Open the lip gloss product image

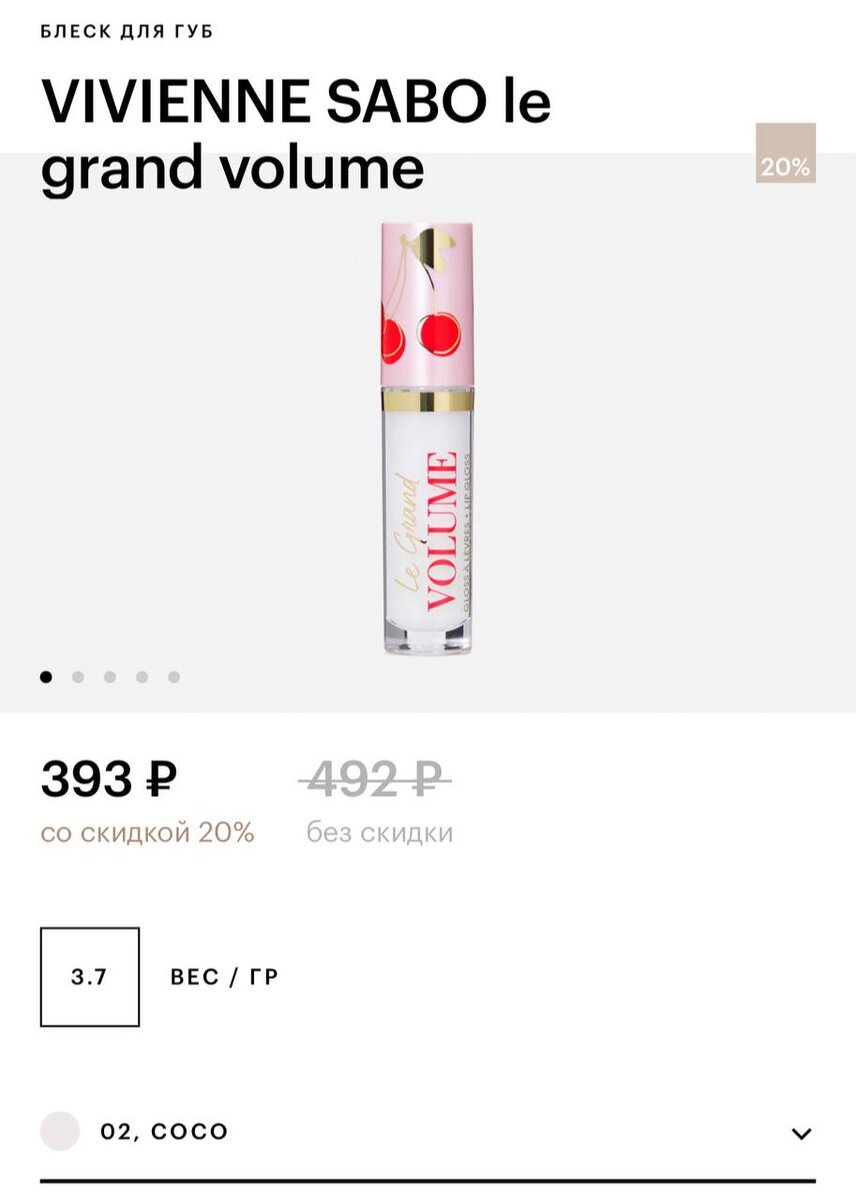point(427,440)
